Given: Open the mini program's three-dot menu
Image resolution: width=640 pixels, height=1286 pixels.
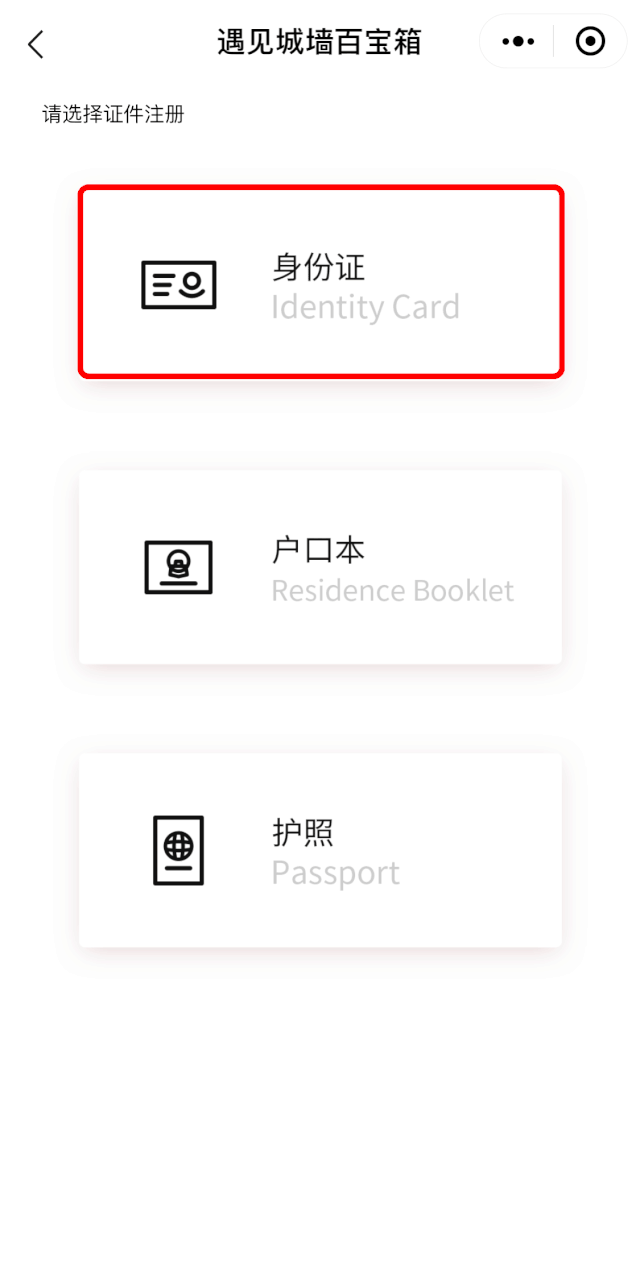Looking at the screenshot, I should [518, 42].
